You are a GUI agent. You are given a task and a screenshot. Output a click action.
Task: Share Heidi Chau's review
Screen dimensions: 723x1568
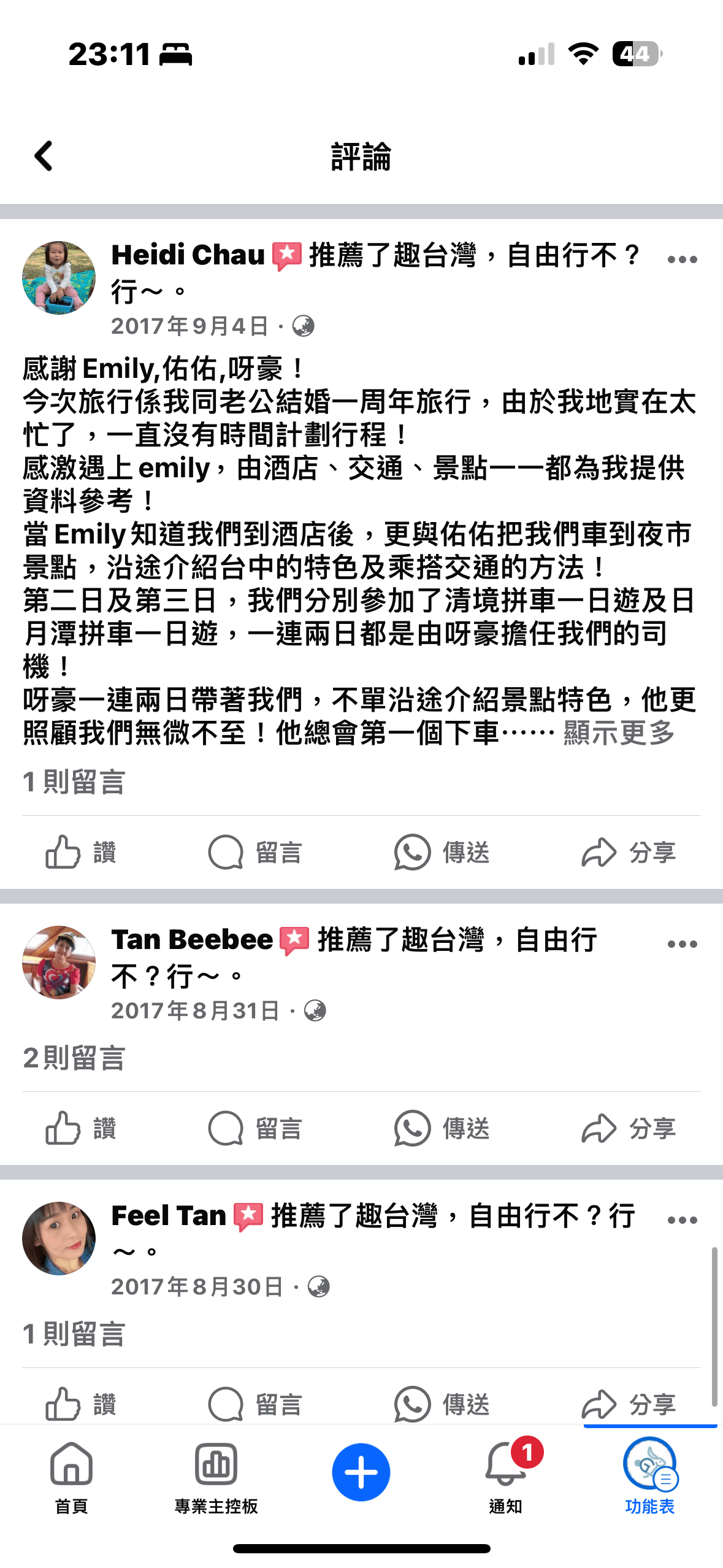[629, 852]
